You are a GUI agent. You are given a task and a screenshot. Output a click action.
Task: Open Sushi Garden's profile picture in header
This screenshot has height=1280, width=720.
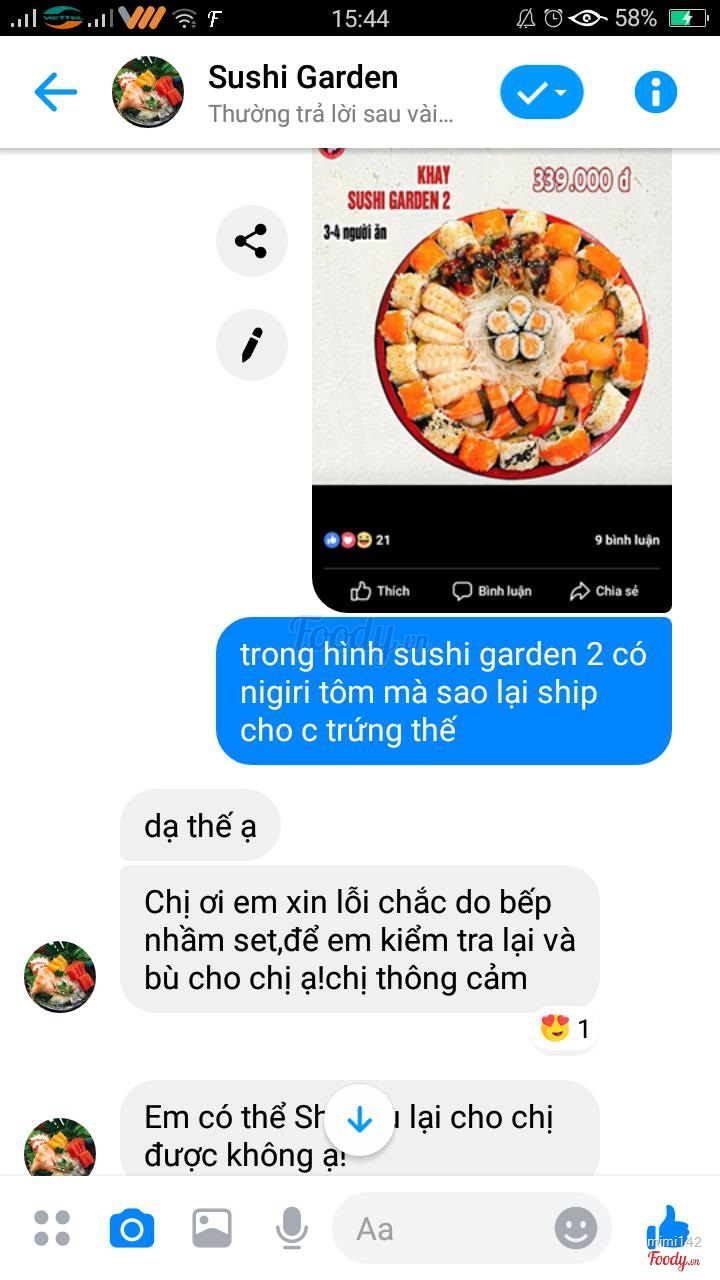(x=148, y=93)
